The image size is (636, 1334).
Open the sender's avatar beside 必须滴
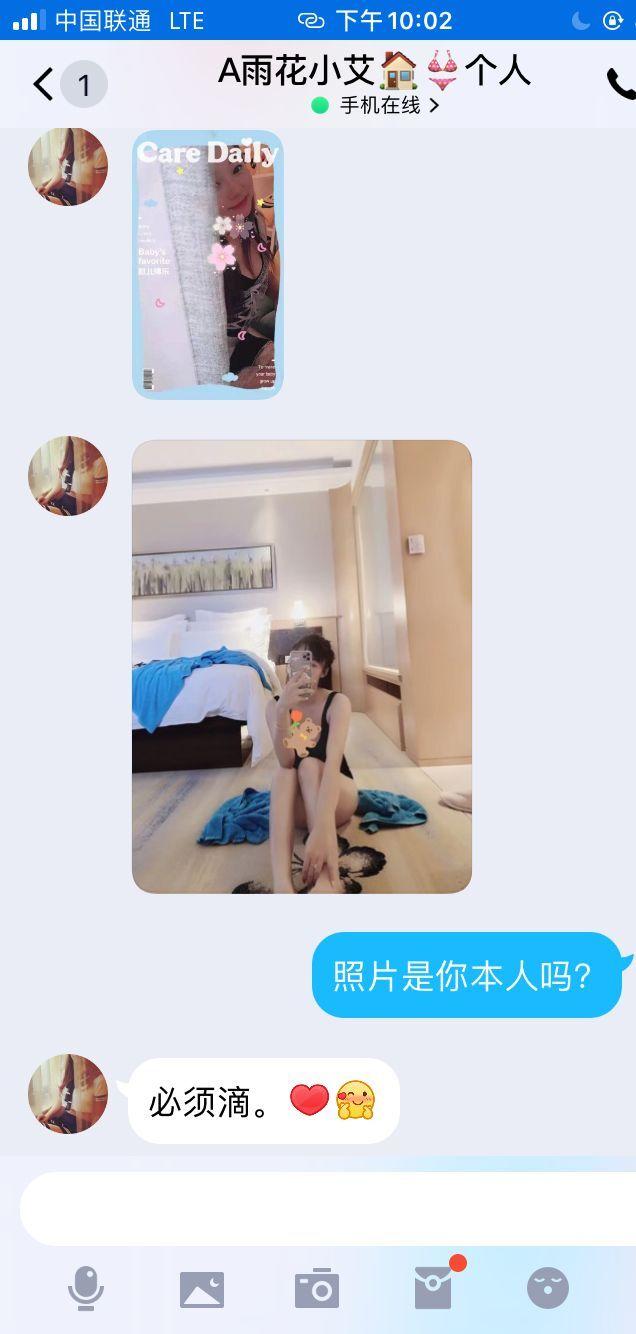(x=68, y=1094)
